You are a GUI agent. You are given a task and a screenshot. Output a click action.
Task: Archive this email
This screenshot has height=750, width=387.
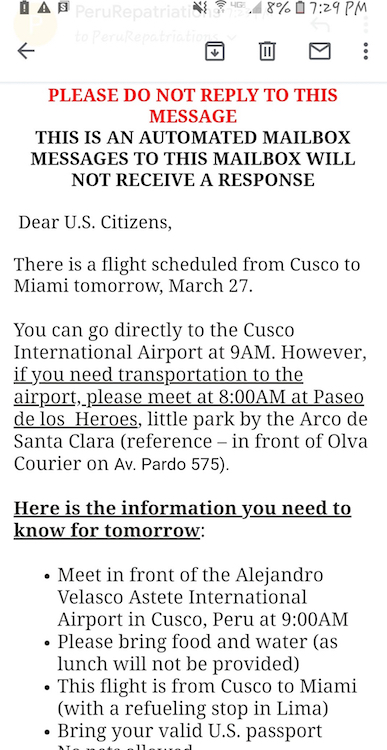[215, 51]
